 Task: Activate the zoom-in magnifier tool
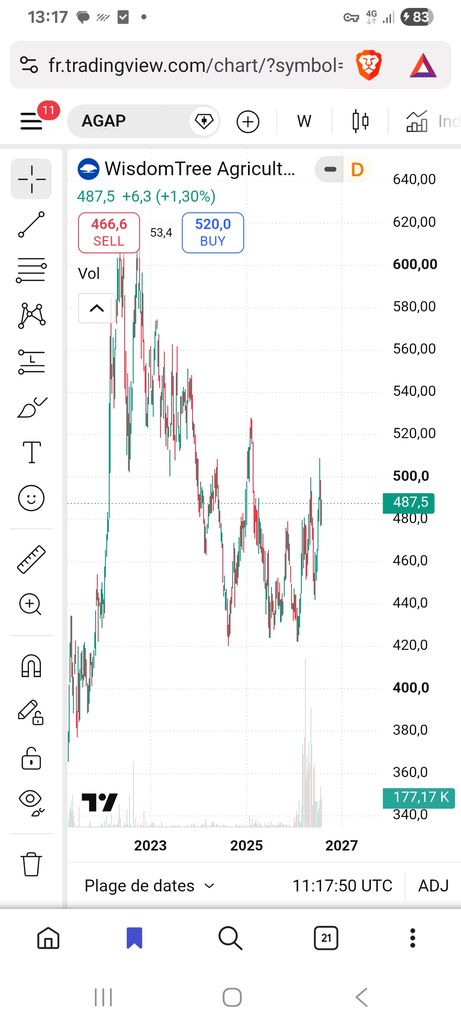[31, 605]
